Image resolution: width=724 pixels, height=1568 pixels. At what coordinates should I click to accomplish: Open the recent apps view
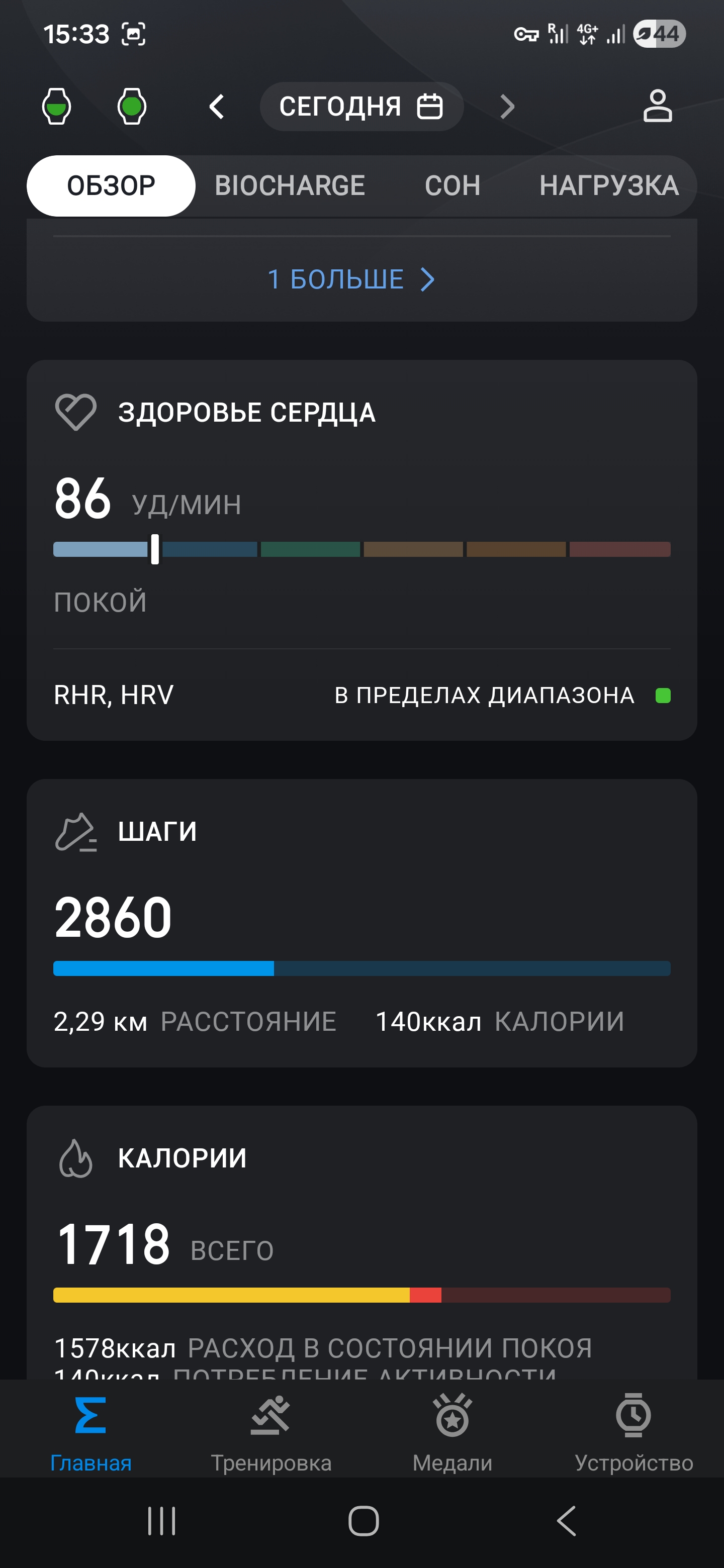[x=162, y=1521]
